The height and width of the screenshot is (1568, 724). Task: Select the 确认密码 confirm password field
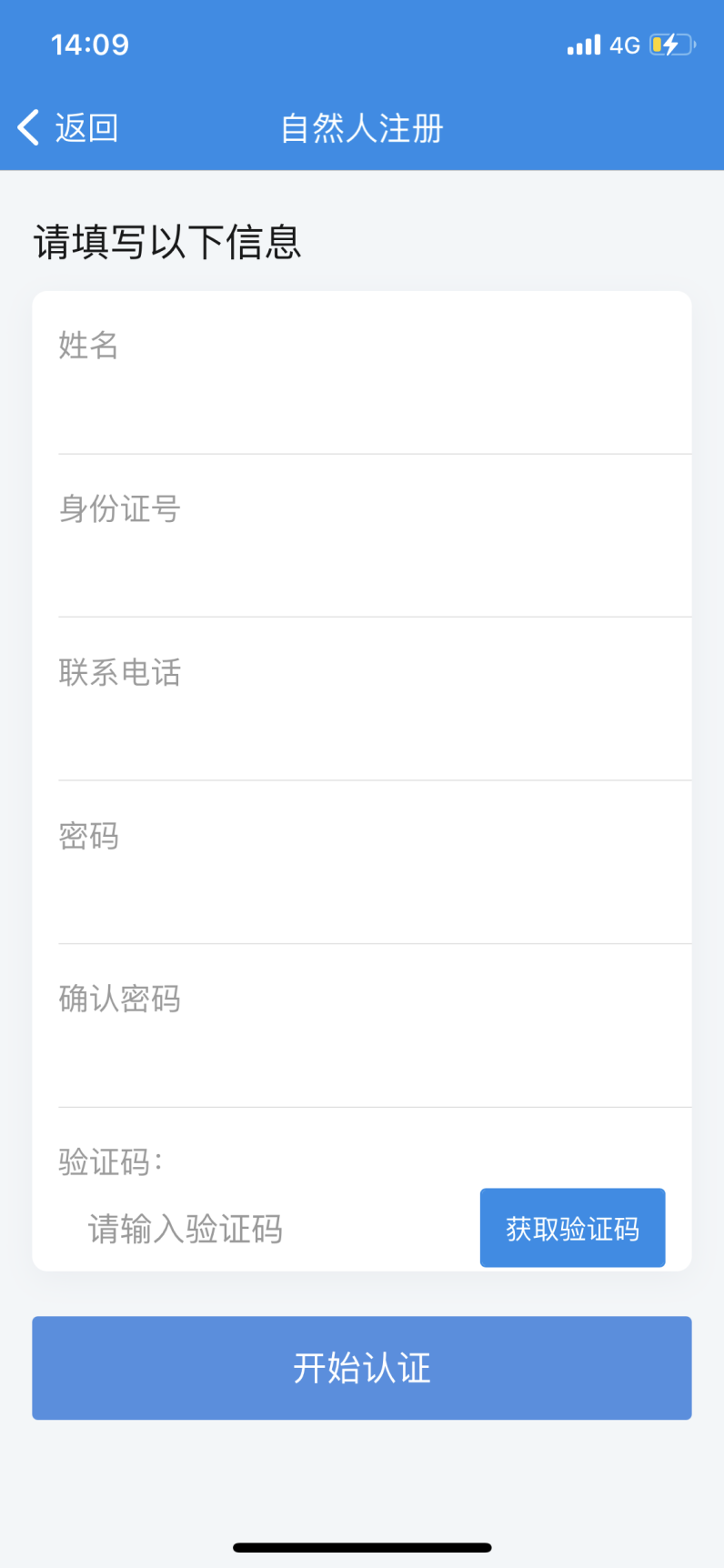point(375,1026)
